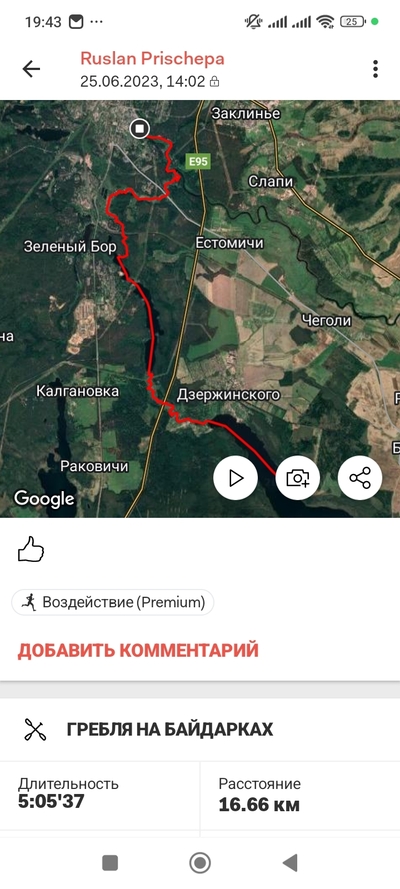Screen dimensions: 400x889
Task: Tap the system home button
Action: [x=200, y=863]
